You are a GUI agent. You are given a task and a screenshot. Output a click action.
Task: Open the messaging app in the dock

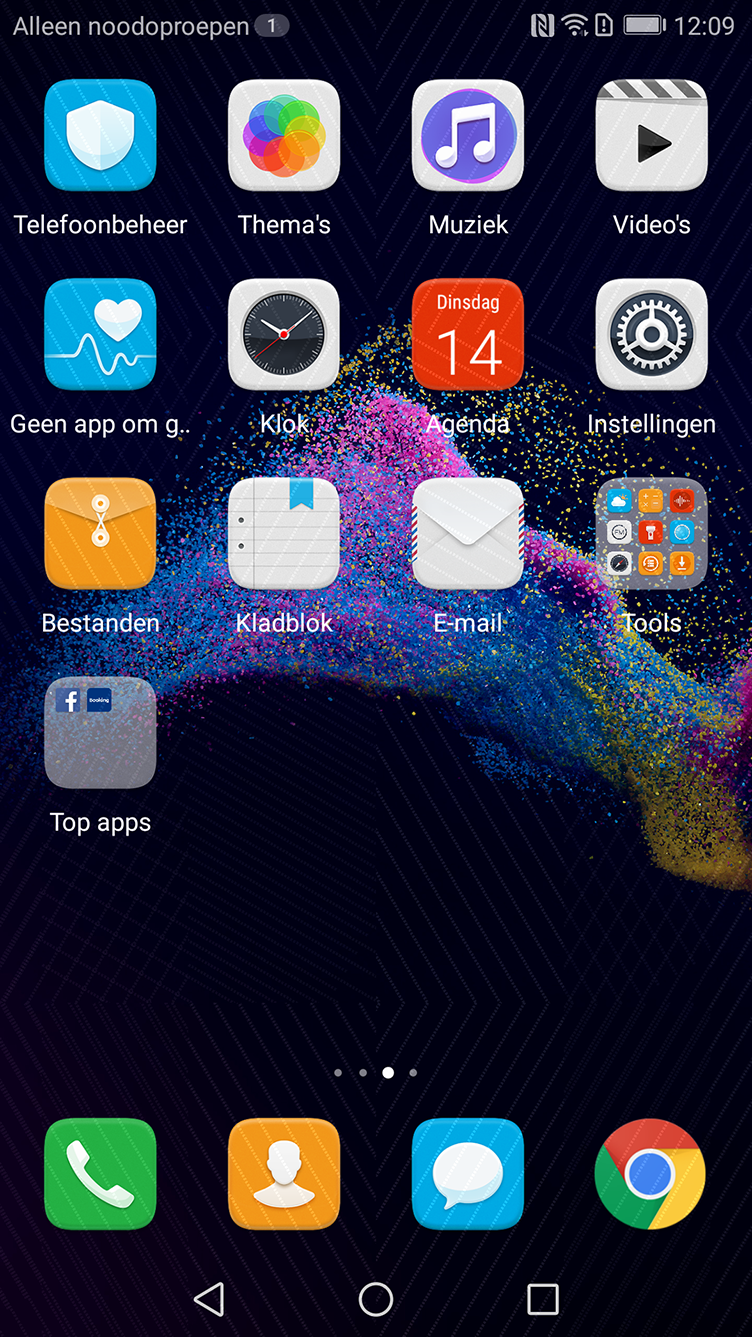[468, 1174]
